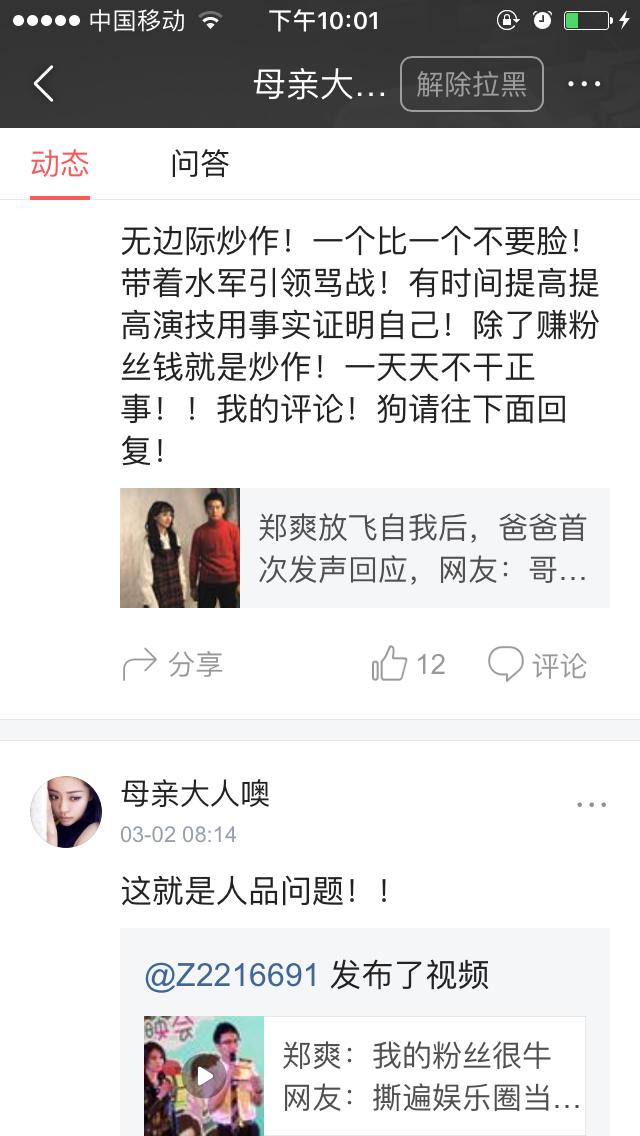Screen dimensions: 640x1136
Task: Go back using the top-left arrow
Action: [x=44, y=84]
